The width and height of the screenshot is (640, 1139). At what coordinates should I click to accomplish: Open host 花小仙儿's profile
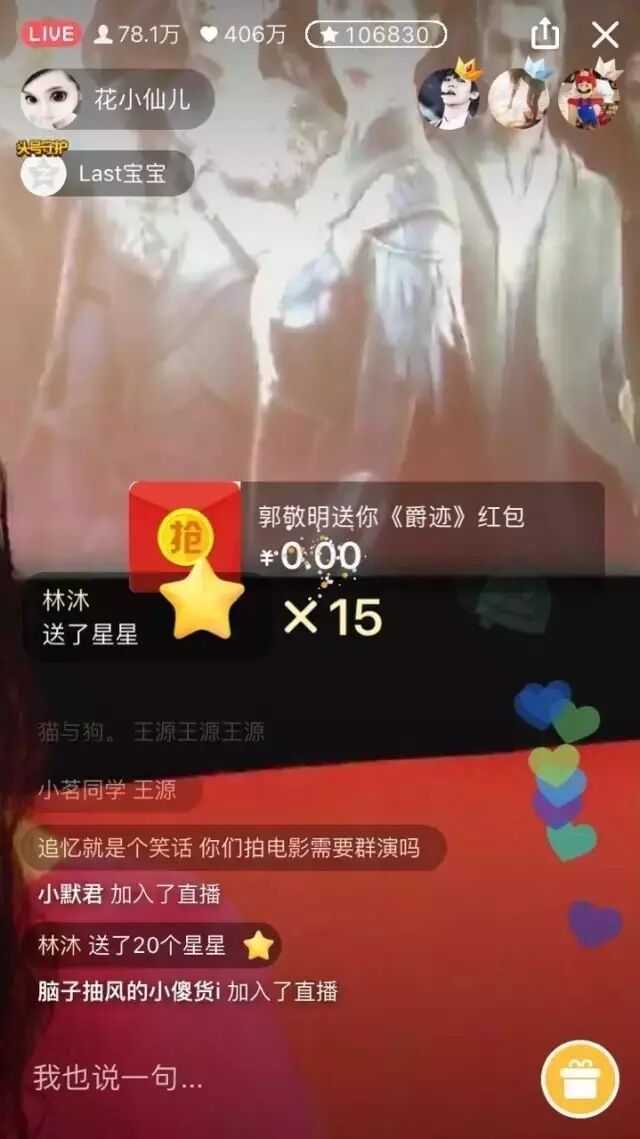(x=52, y=99)
